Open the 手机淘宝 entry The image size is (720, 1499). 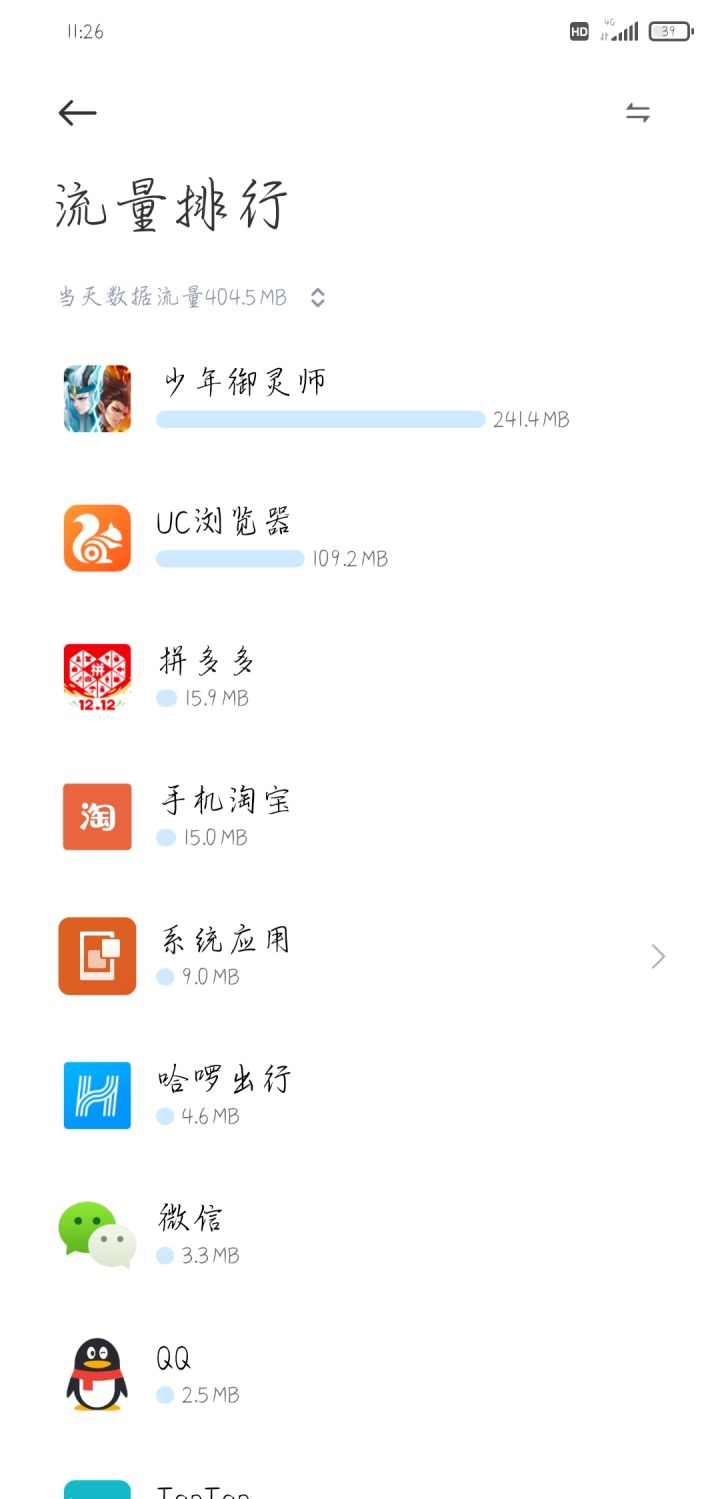[x=360, y=816]
